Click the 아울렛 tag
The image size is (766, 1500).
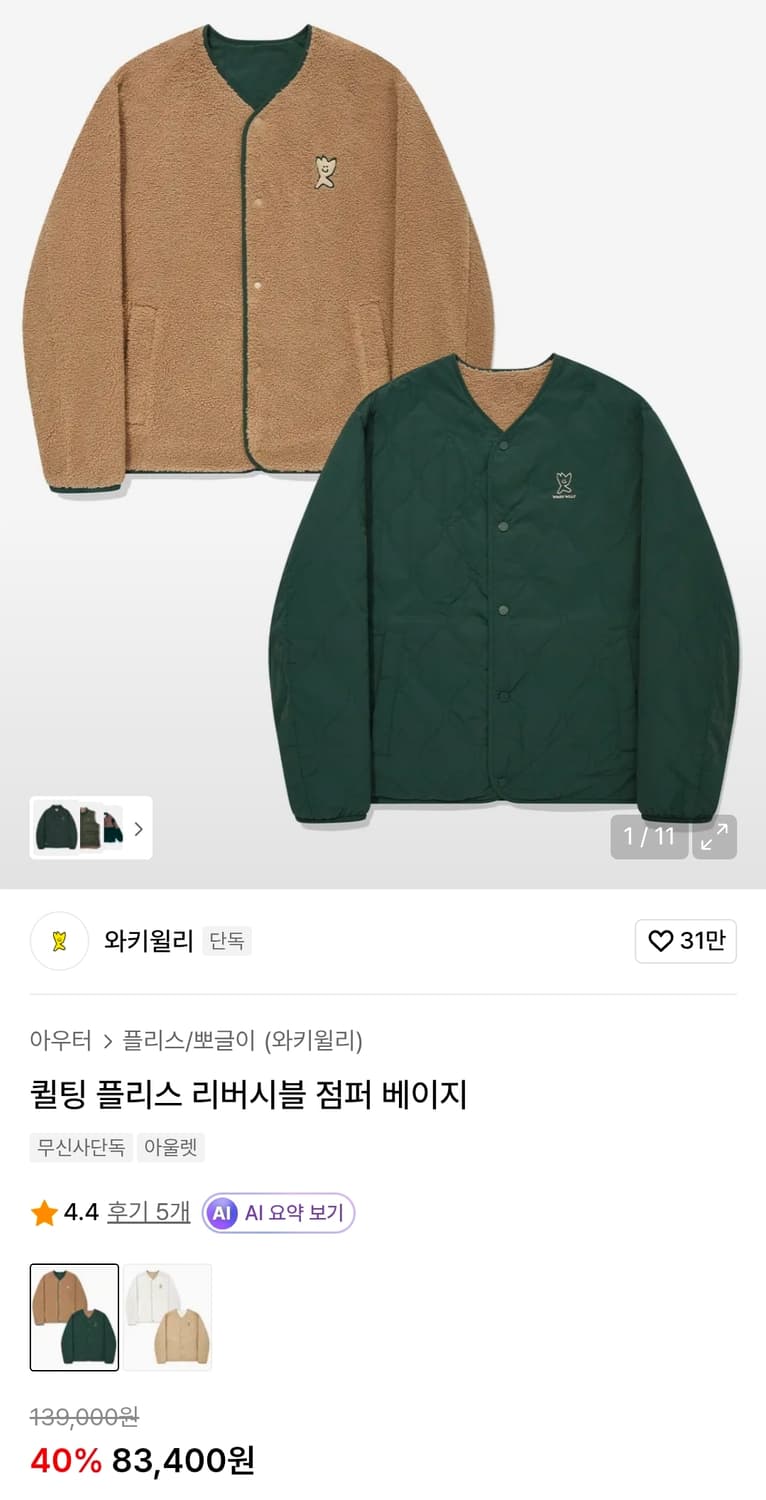tap(171, 1148)
